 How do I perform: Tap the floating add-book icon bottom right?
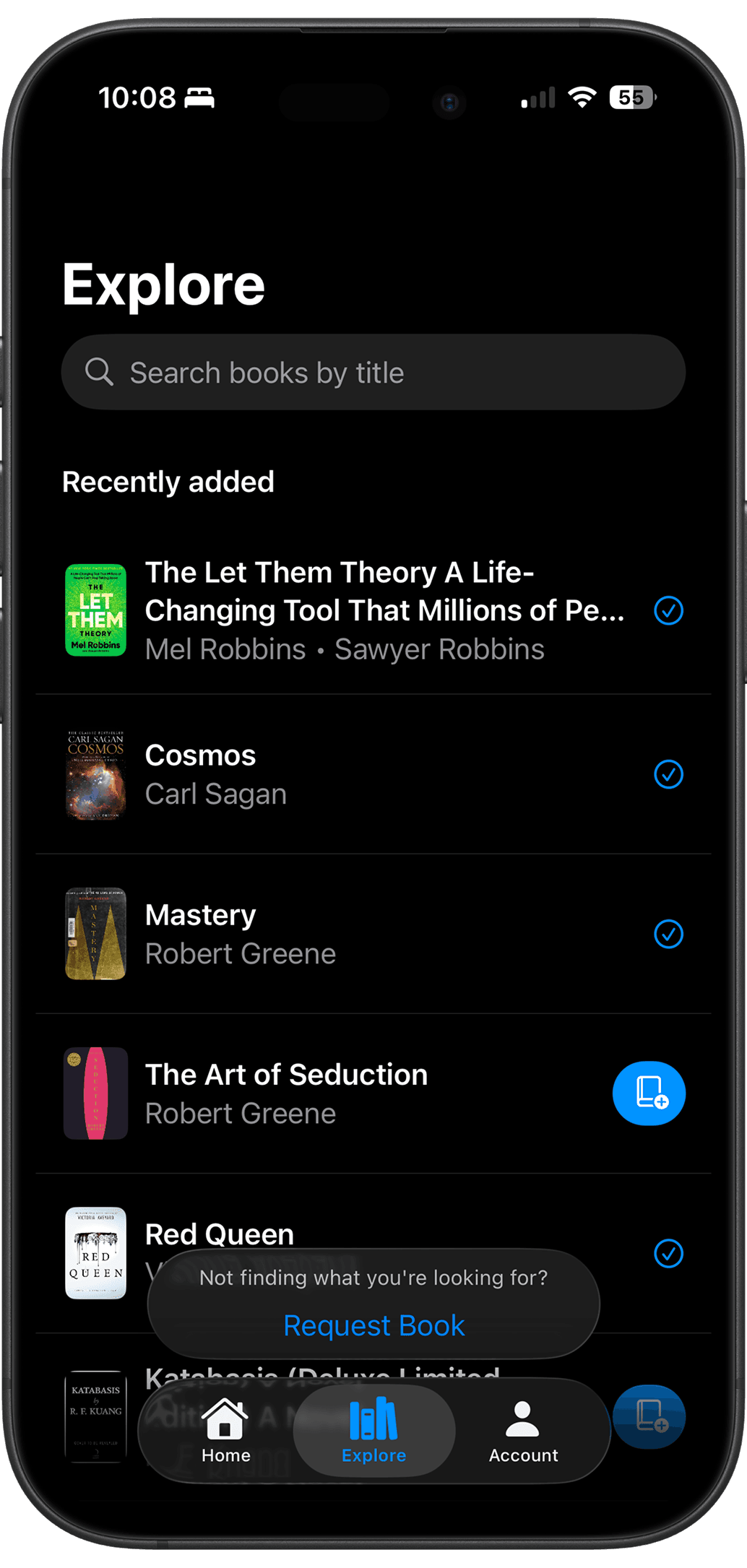coord(648,1416)
